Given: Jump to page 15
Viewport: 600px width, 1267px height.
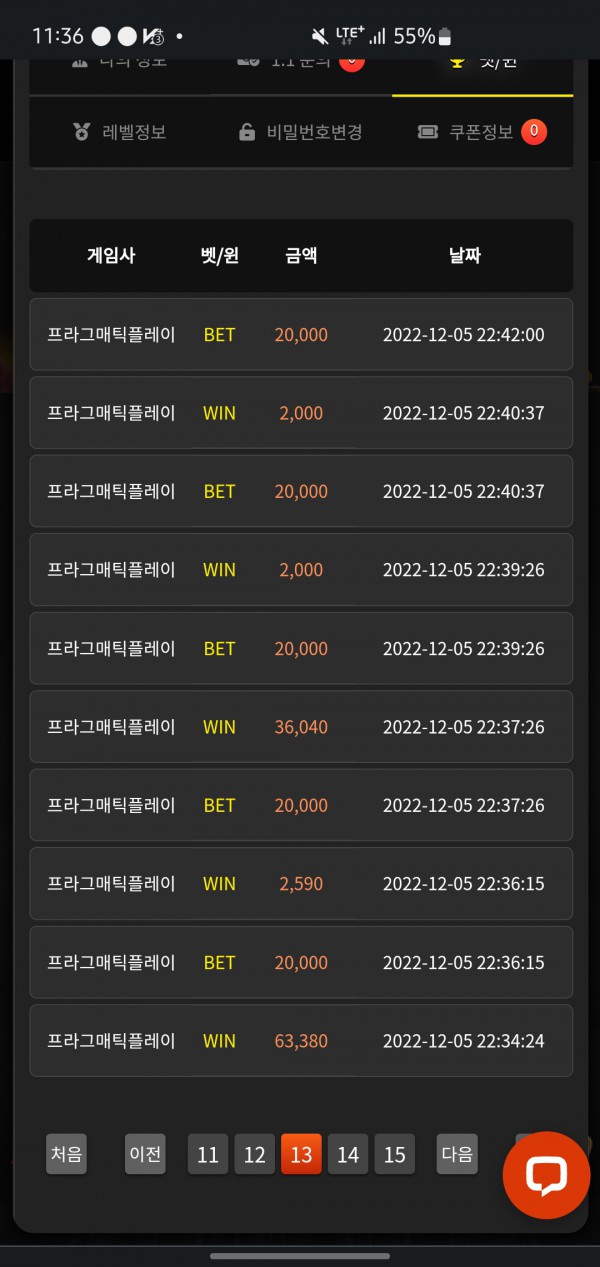Looking at the screenshot, I should click(x=395, y=1155).
